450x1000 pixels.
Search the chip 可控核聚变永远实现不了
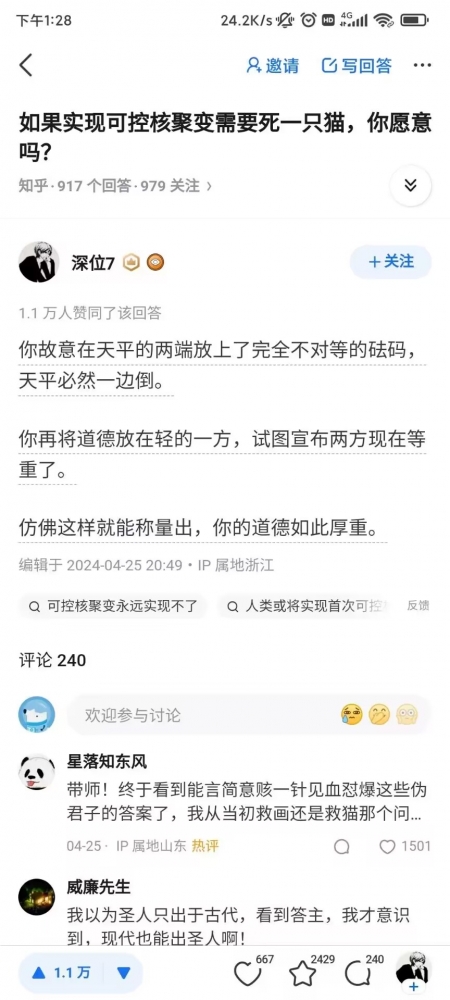pyautogui.click(x=112, y=605)
